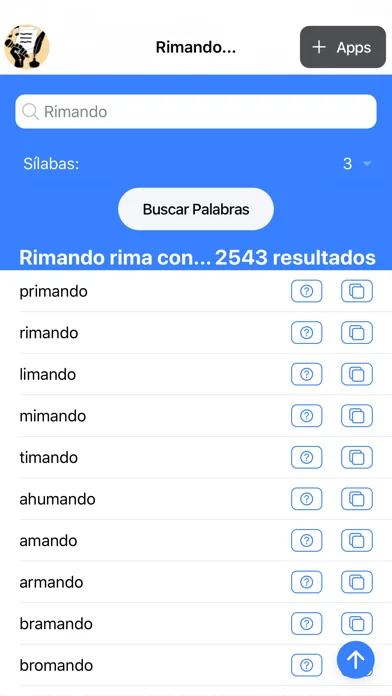
Task: Check the meaning of bramando
Action: pos(306,624)
